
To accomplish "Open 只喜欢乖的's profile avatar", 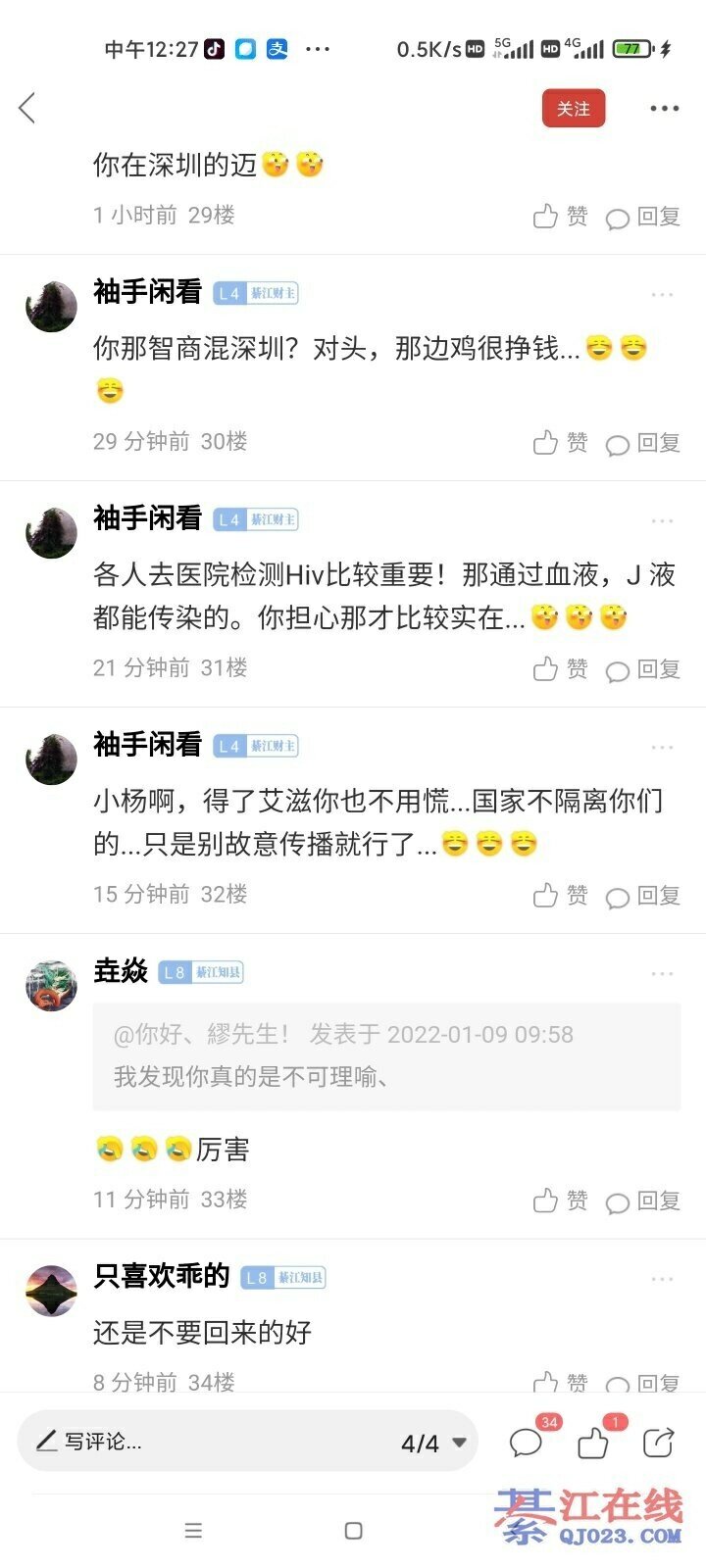I will (52, 1290).
